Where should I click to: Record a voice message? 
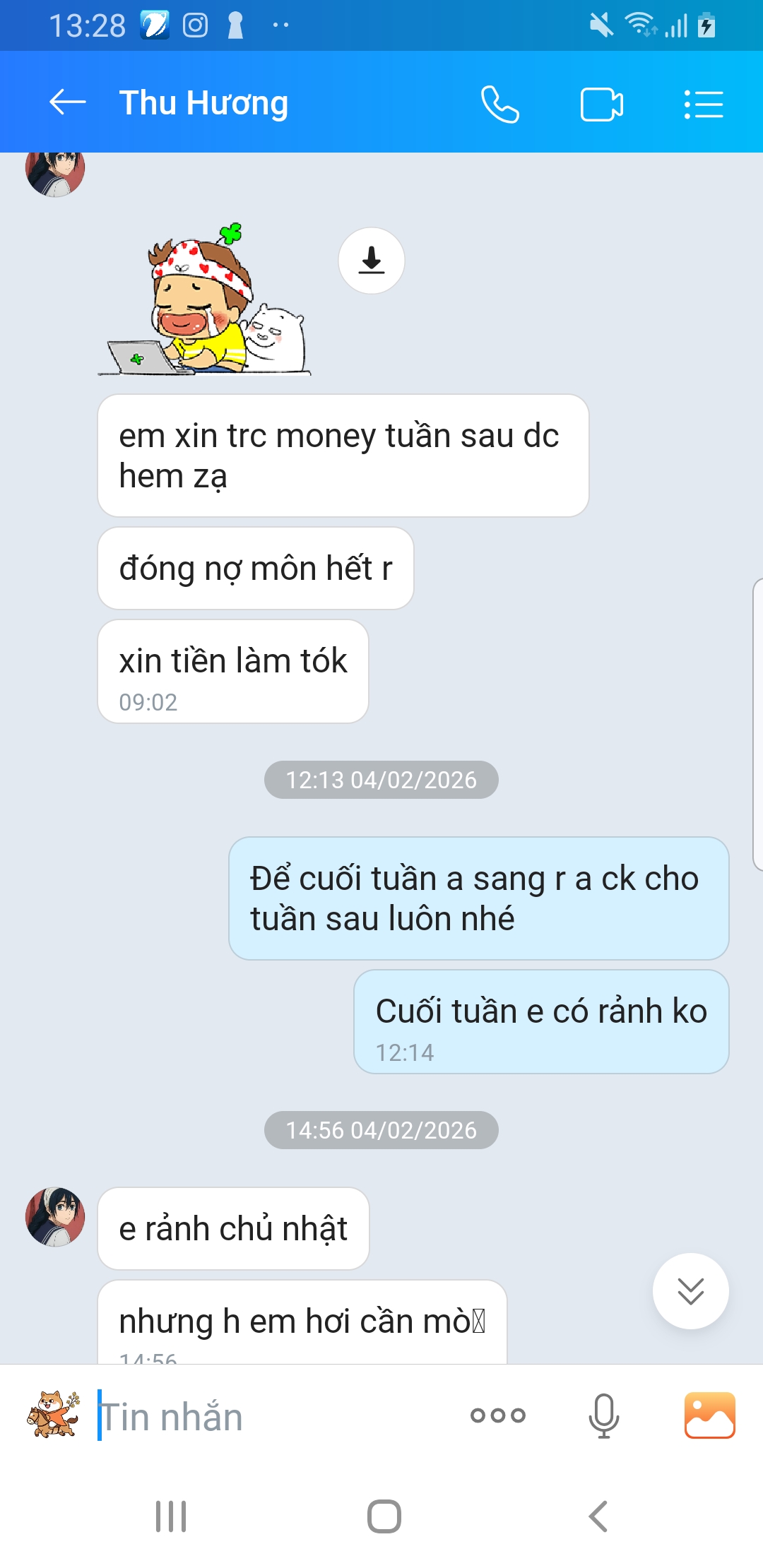click(604, 1415)
